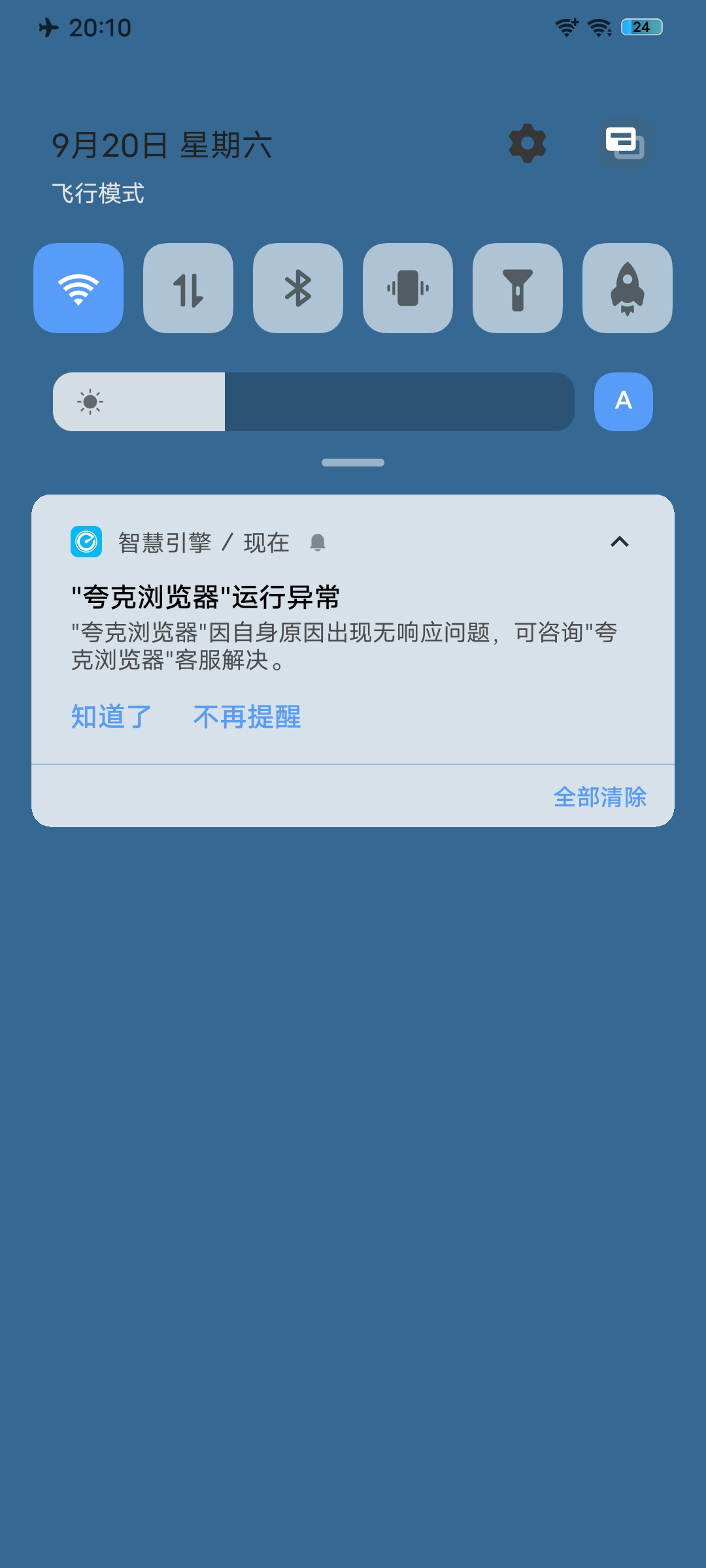
Task: Open system settings gear icon
Action: (x=527, y=144)
